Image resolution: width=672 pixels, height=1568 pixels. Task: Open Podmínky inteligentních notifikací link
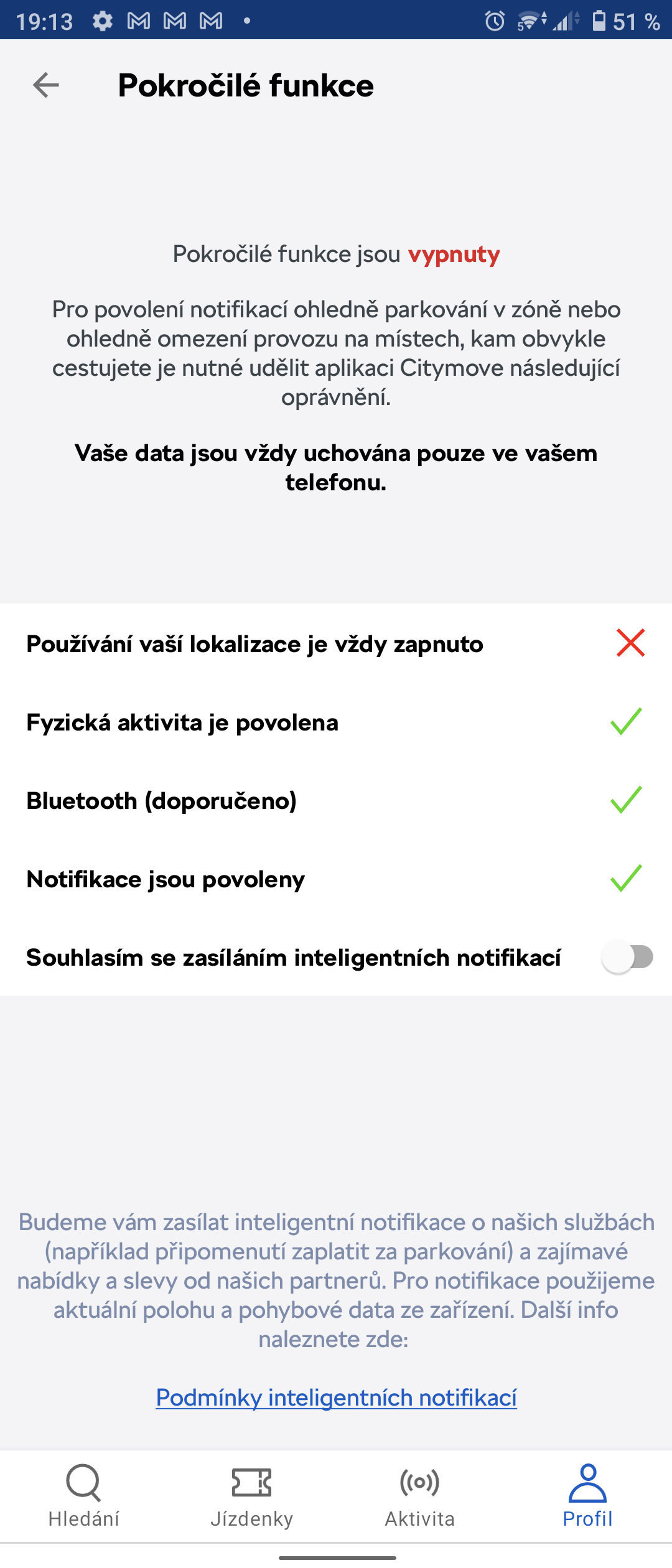pos(336,1398)
